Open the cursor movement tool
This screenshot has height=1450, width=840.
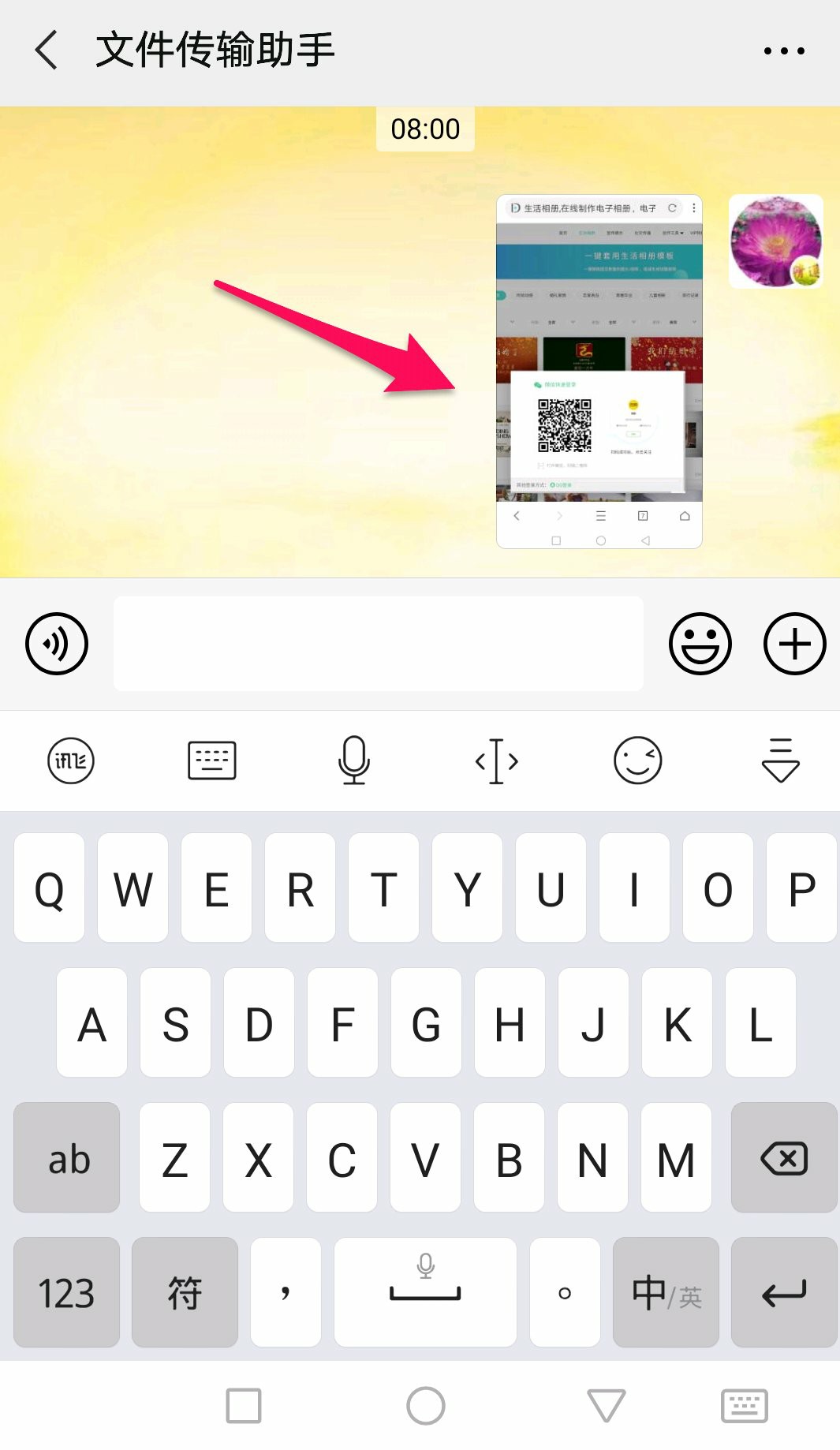click(x=496, y=761)
